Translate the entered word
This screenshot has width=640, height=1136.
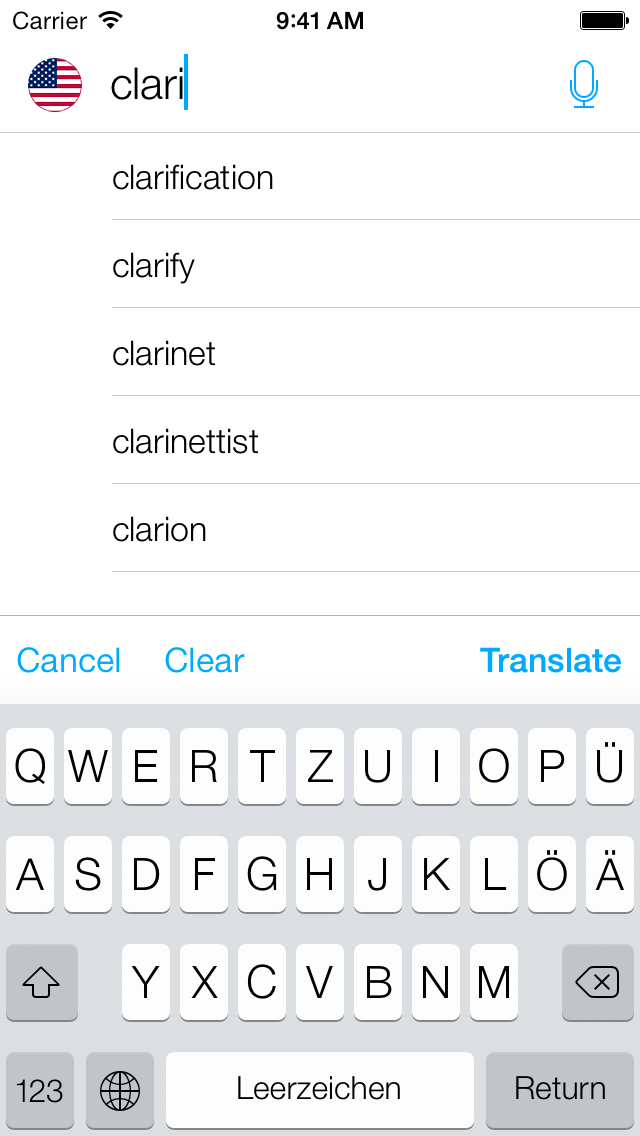pyautogui.click(x=551, y=661)
